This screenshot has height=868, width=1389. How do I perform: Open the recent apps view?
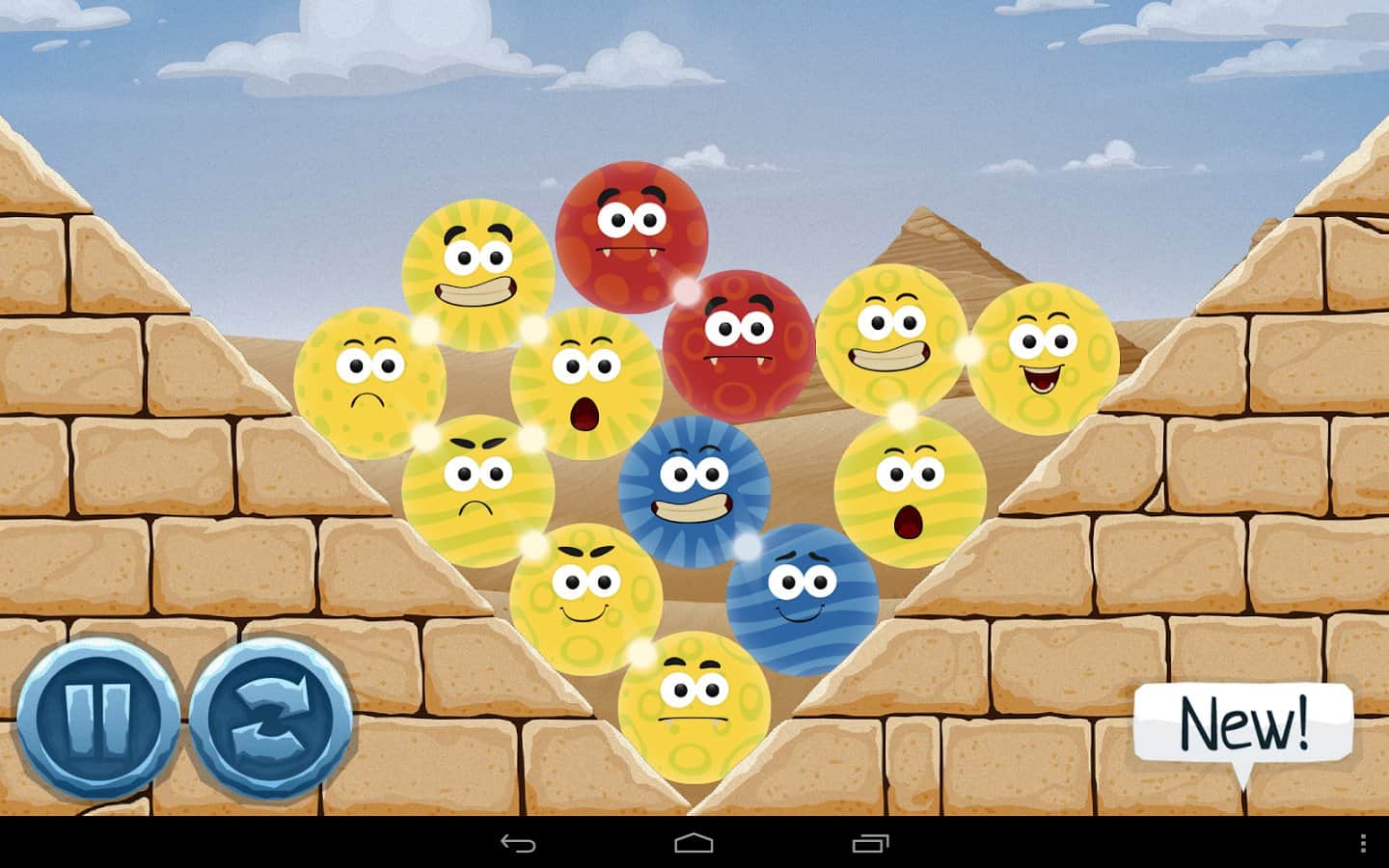click(870, 844)
